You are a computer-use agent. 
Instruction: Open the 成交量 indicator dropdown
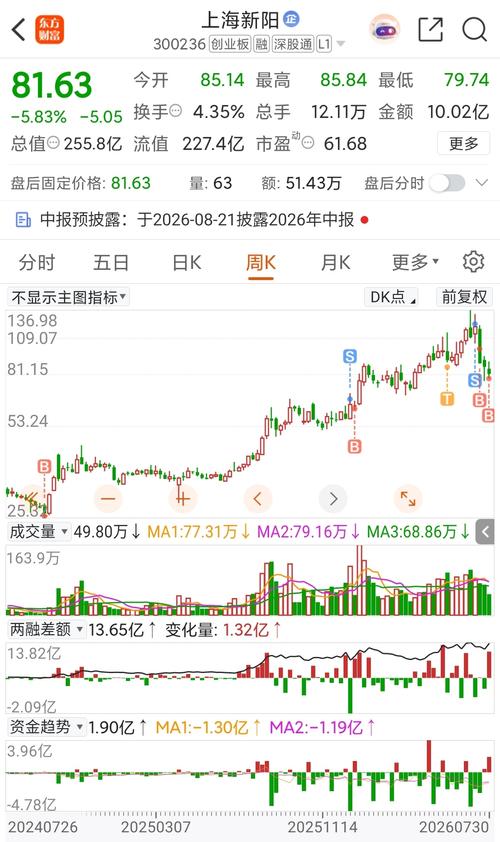coord(39,532)
